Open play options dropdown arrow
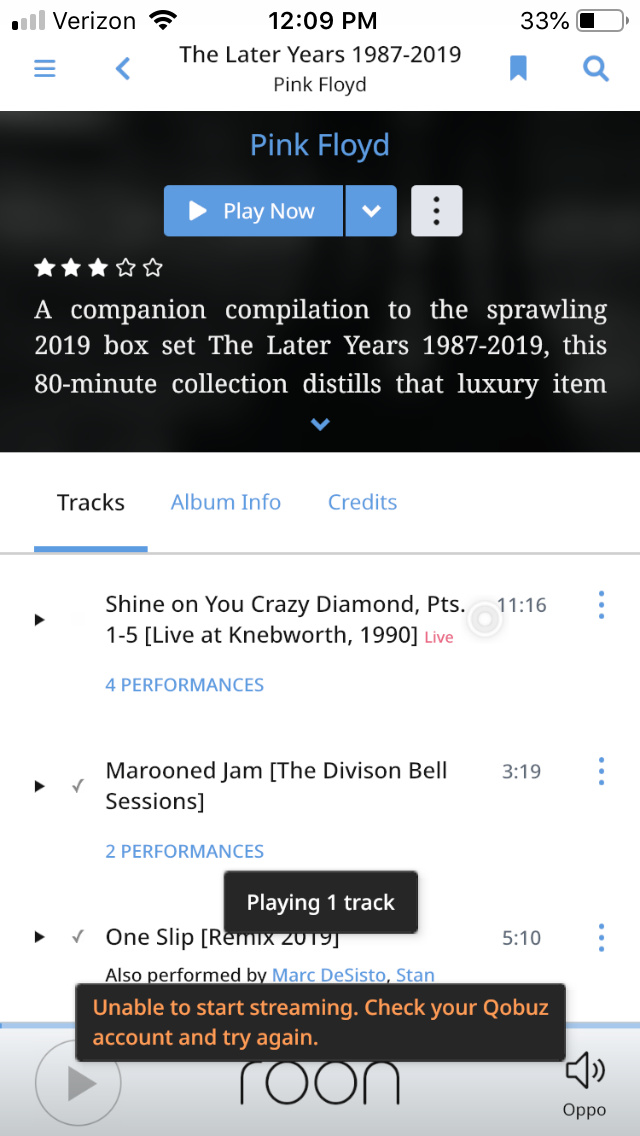The height and width of the screenshot is (1136, 640). 371,211
